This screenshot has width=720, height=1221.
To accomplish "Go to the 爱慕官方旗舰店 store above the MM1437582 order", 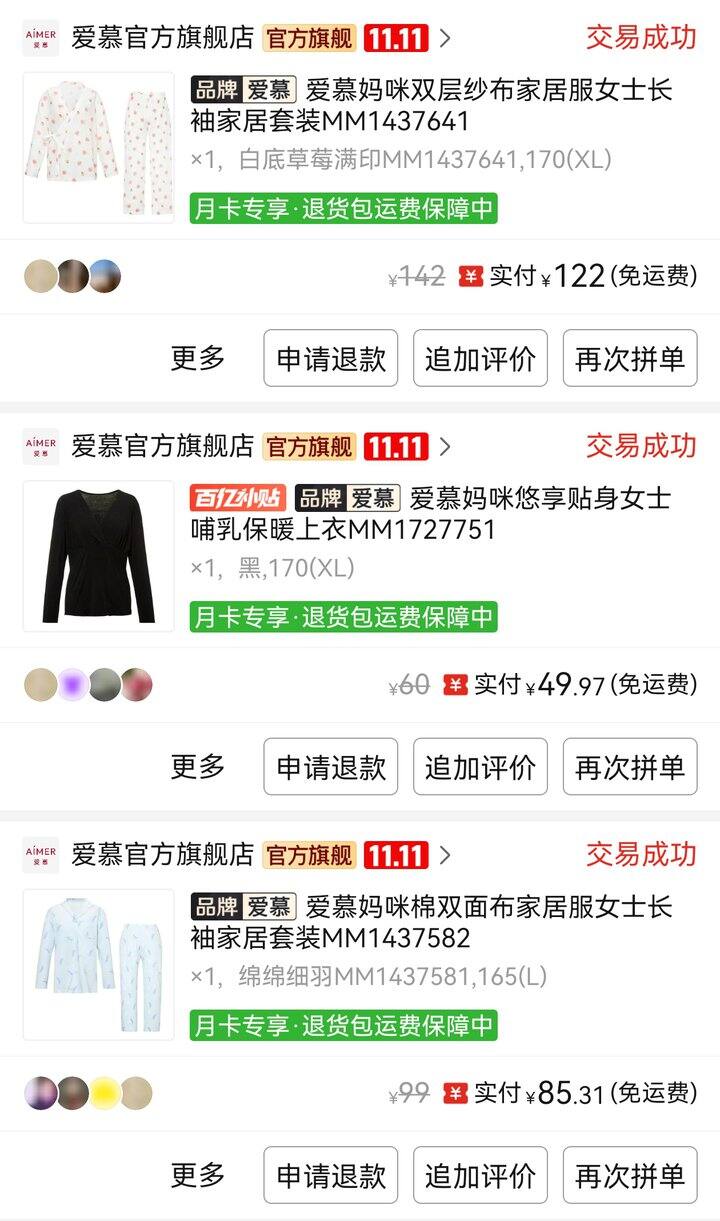I will [162, 855].
